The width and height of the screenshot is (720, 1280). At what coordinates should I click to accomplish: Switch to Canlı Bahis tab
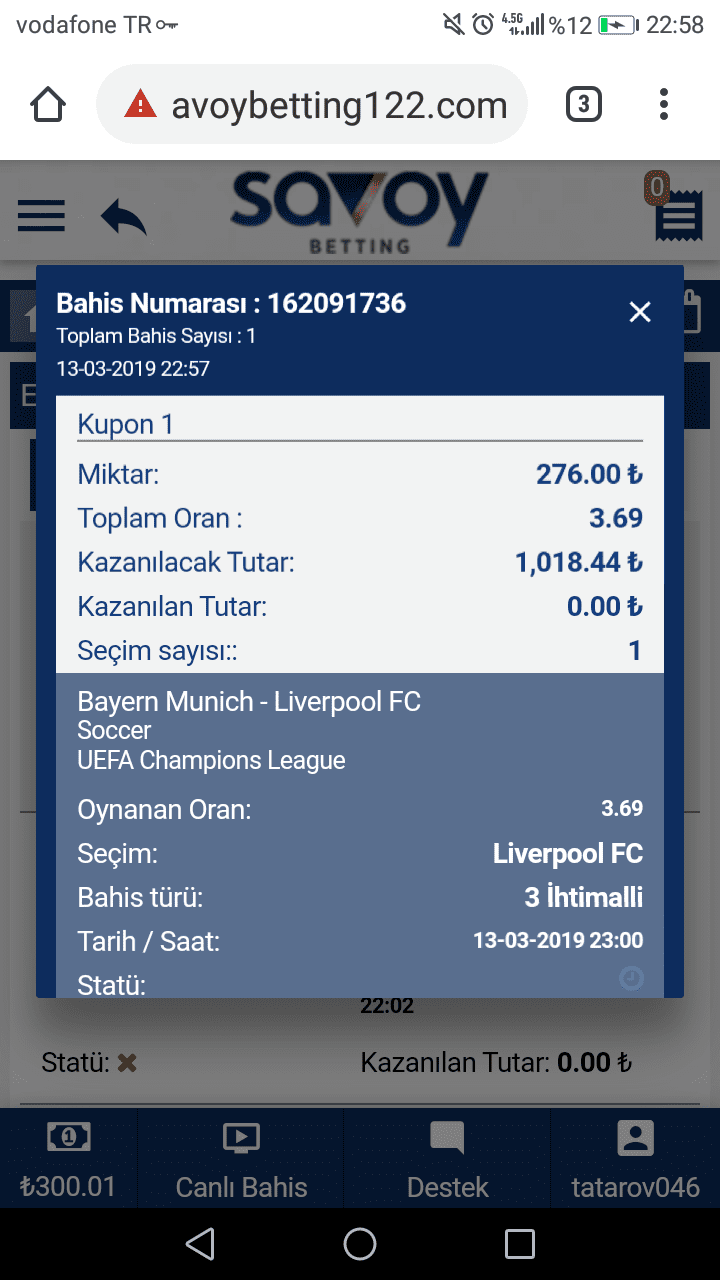241,1160
